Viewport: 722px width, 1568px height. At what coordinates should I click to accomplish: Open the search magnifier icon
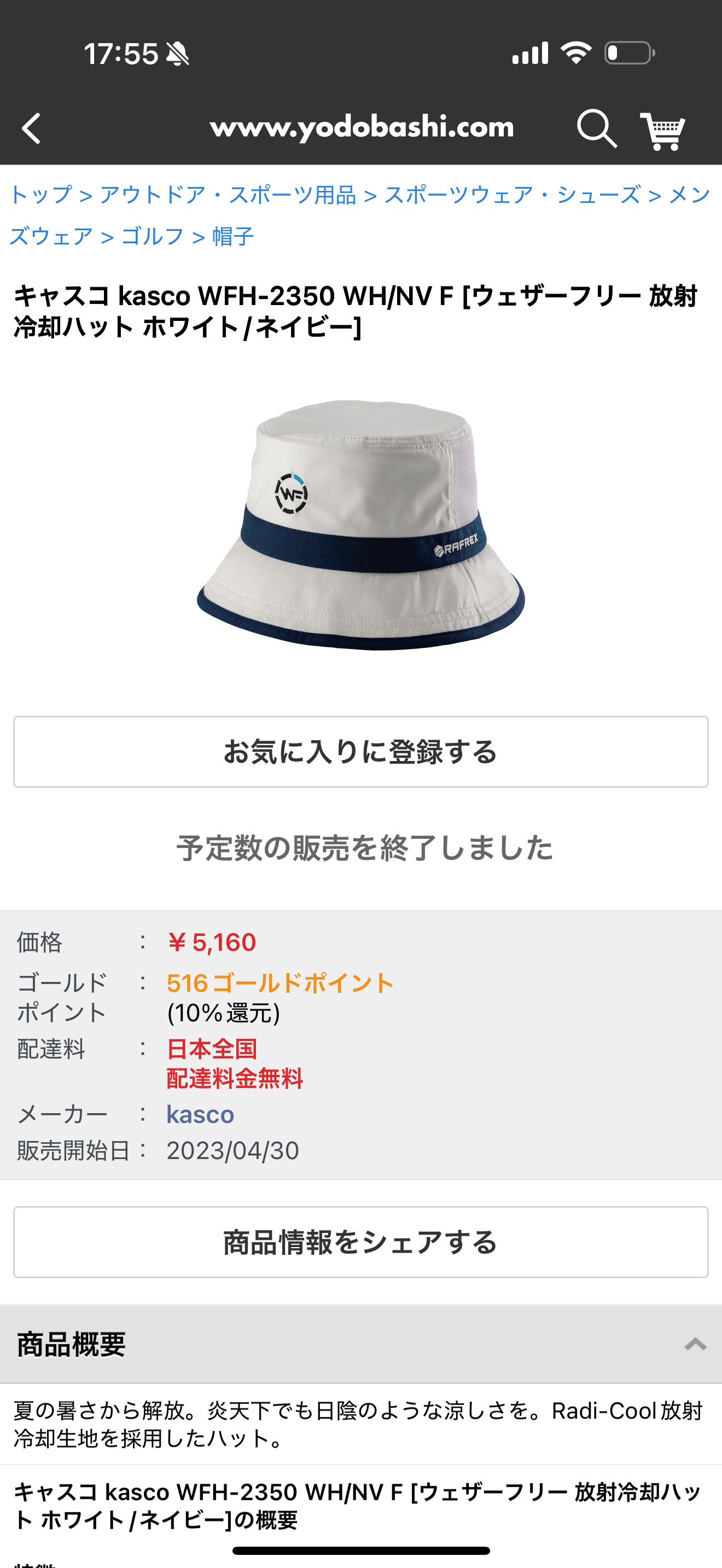(596, 128)
